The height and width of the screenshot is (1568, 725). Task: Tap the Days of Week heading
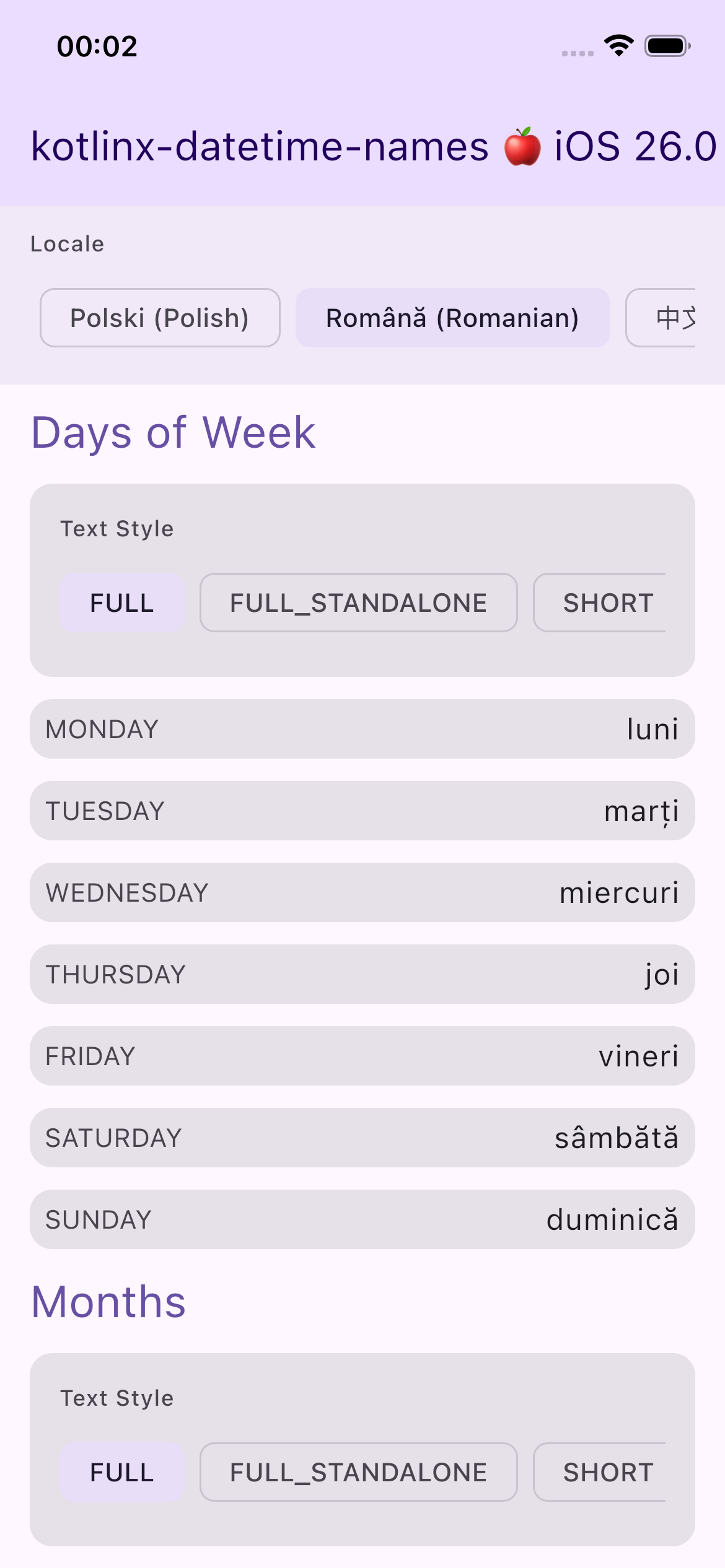click(174, 432)
